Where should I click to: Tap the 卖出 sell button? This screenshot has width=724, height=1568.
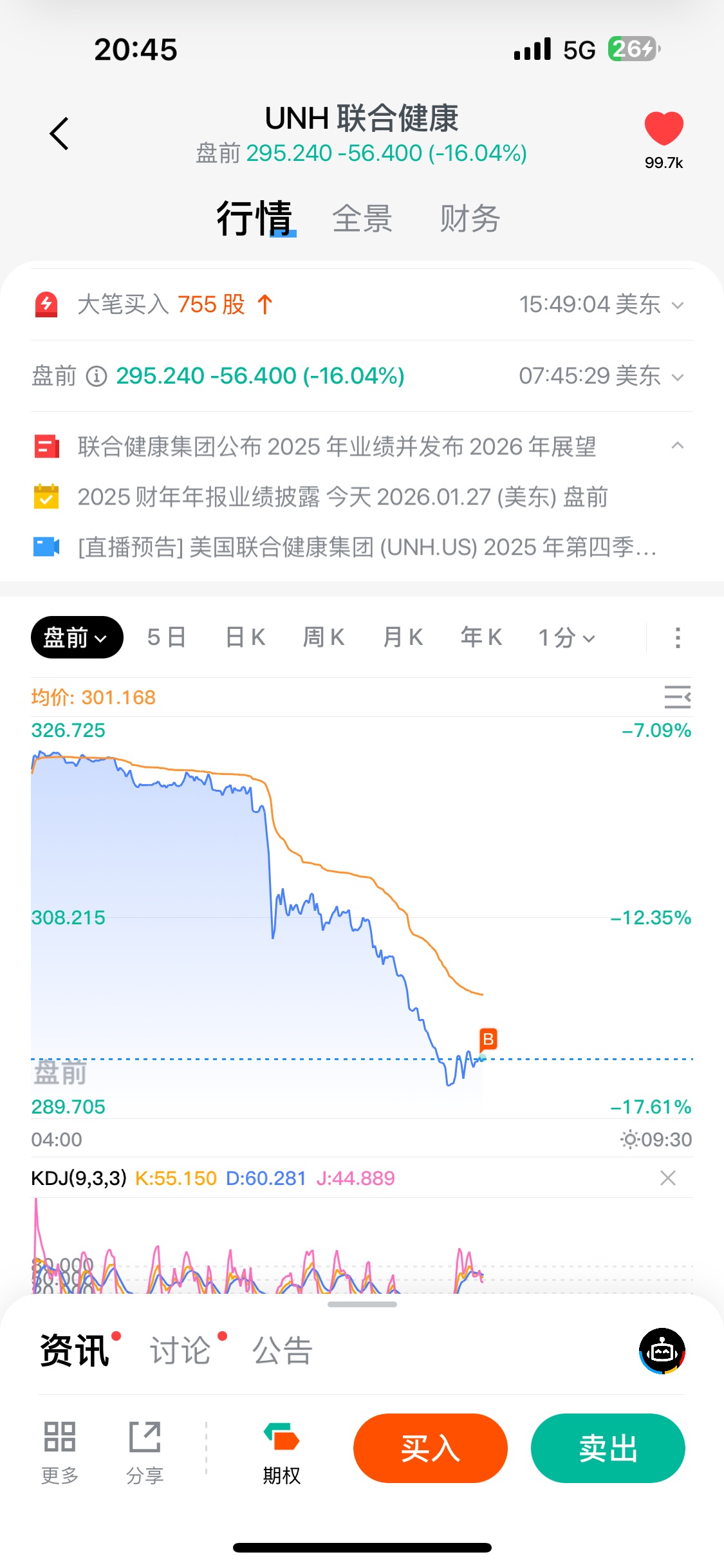coord(608,1448)
